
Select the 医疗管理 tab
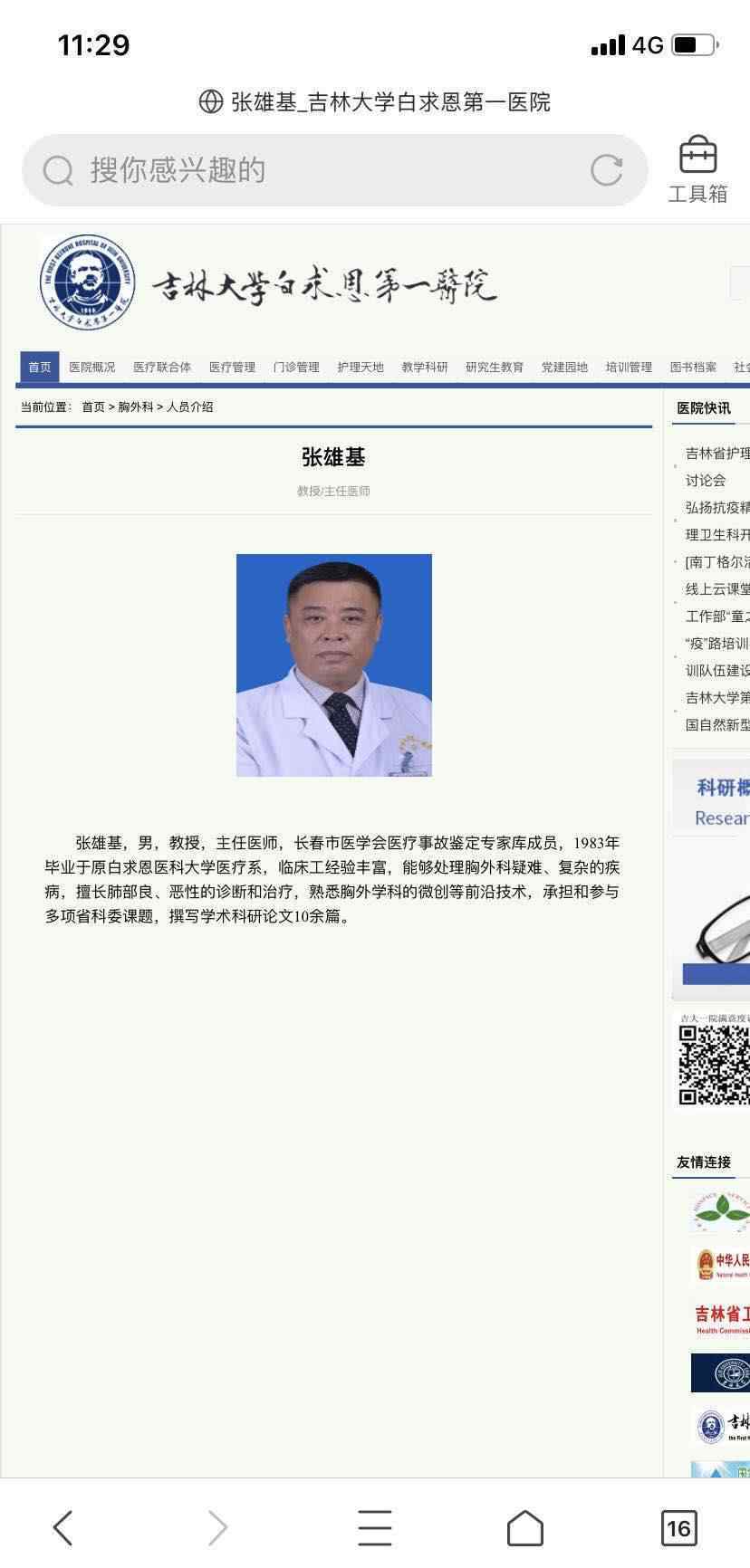click(x=232, y=367)
